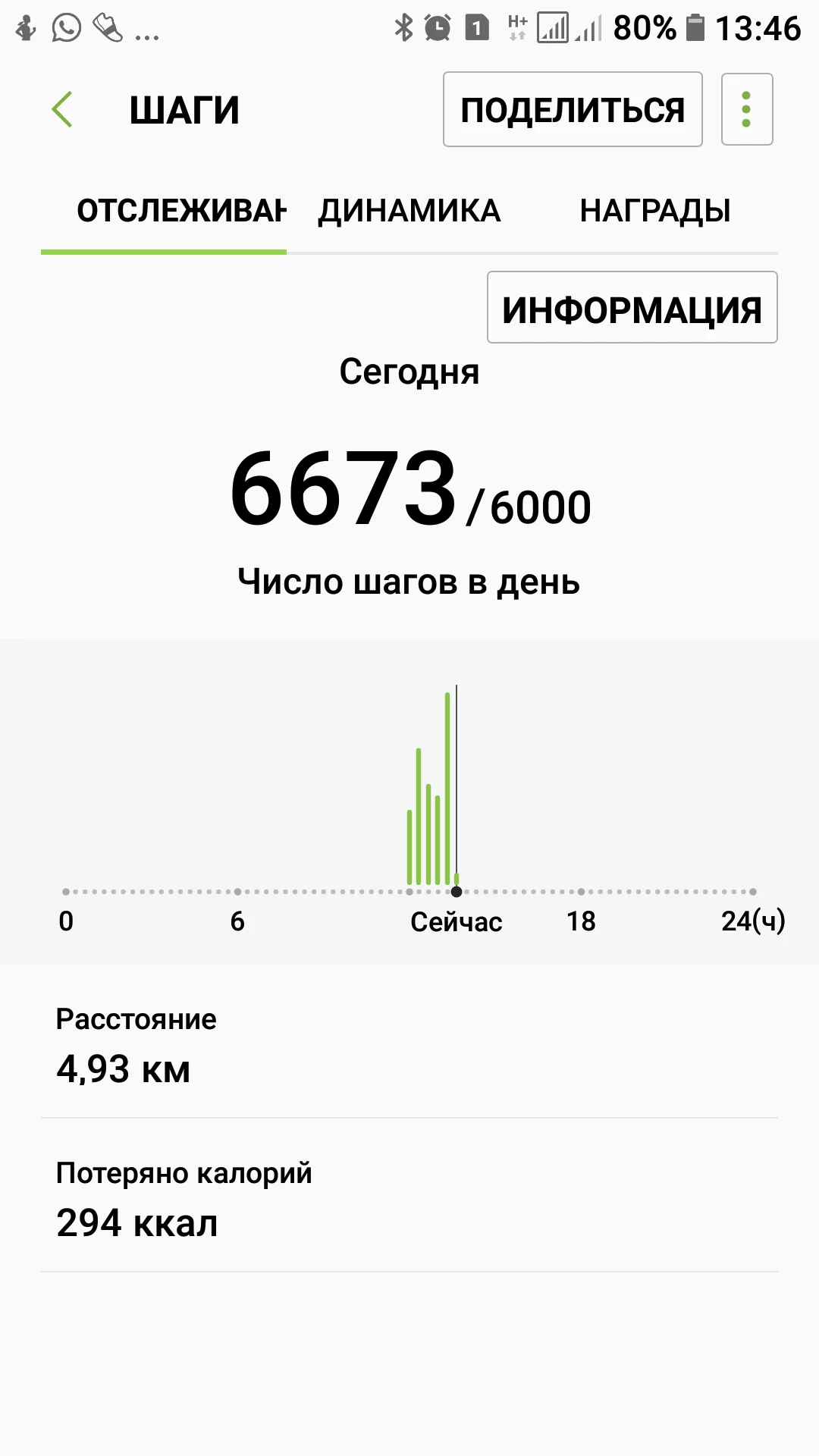Open the SIM notification badge showing 1
The width and height of the screenshot is (819, 1456).
tap(476, 25)
